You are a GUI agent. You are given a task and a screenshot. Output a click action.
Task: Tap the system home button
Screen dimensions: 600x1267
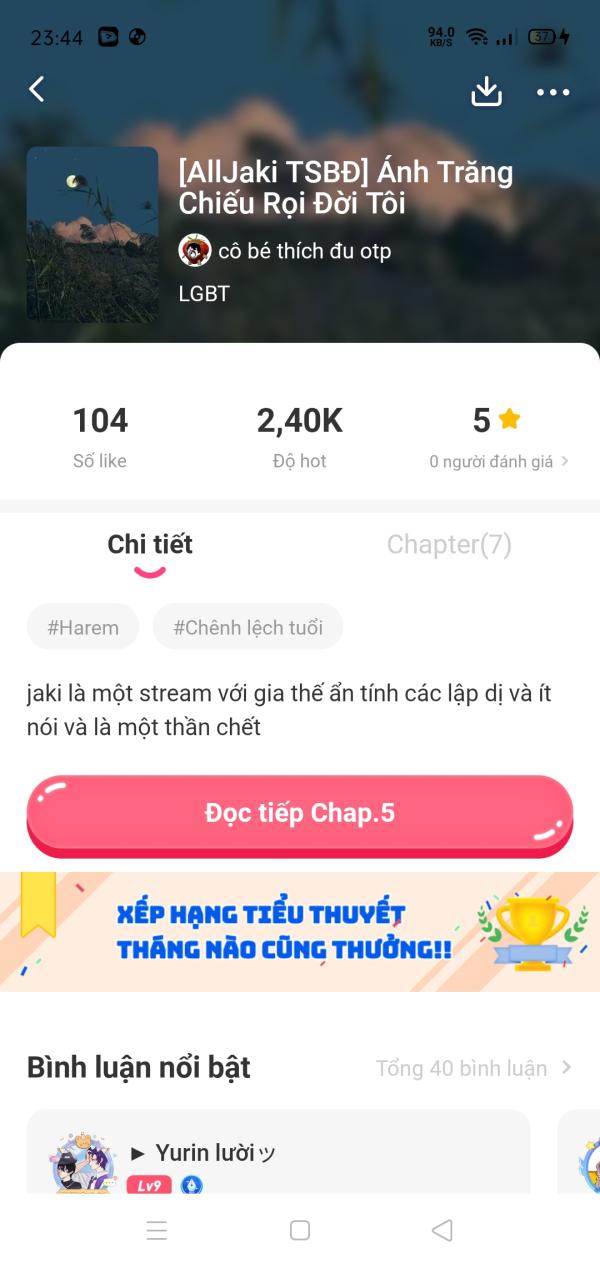click(x=300, y=1230)
